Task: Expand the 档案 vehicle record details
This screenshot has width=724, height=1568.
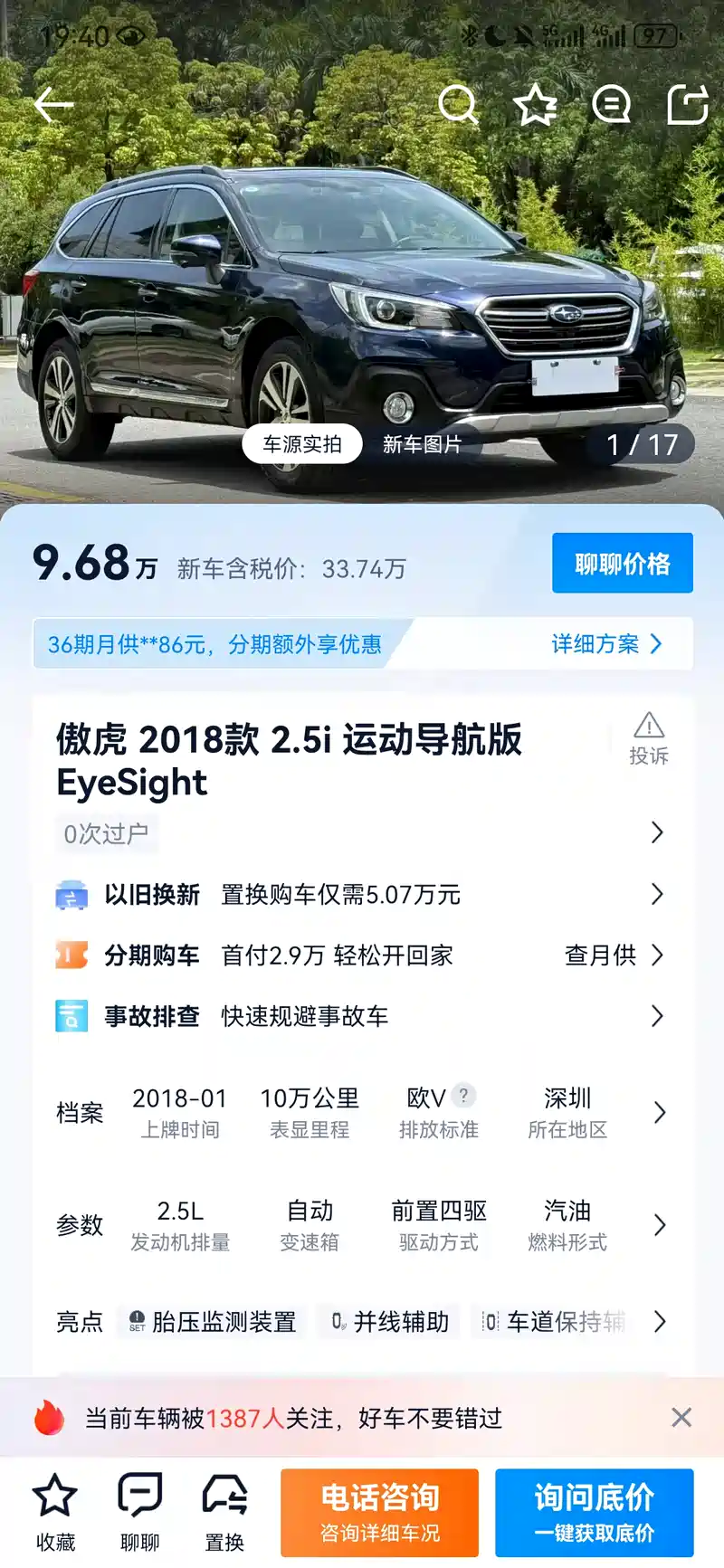Action: [x=660, y=1113]
